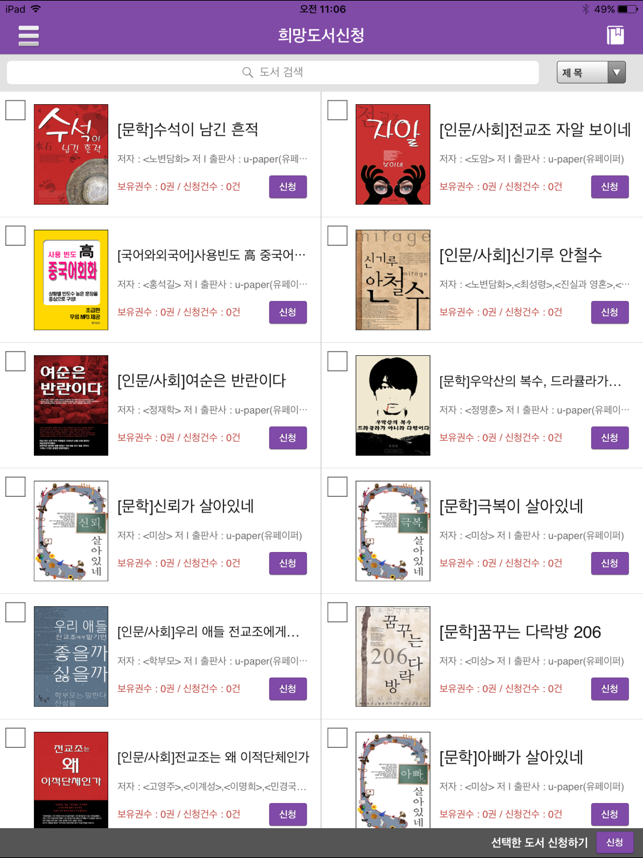This screenshot has height=858, width=643.
Task: Tick the checkbox for 신기루 안철수
Action: (338, 236)
